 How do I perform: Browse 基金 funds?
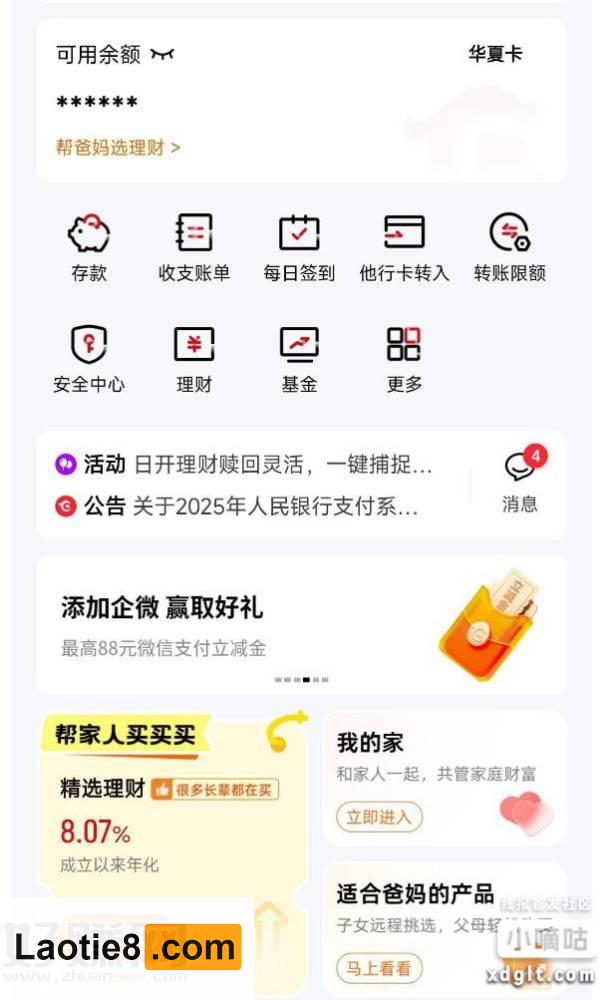pyautogui.click(x=299, y=359)
